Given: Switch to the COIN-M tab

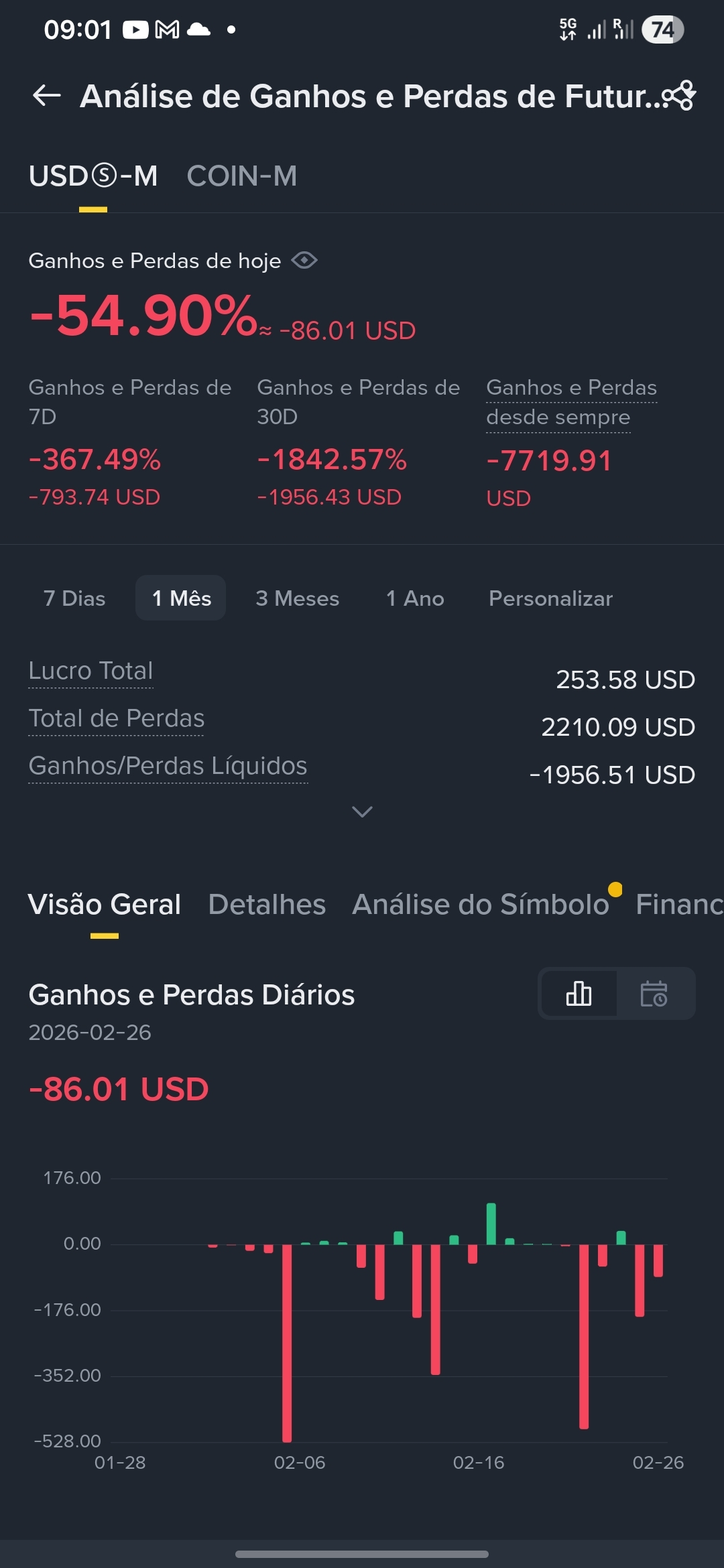Looking at the screenshot, I should [x=241, y=176].
